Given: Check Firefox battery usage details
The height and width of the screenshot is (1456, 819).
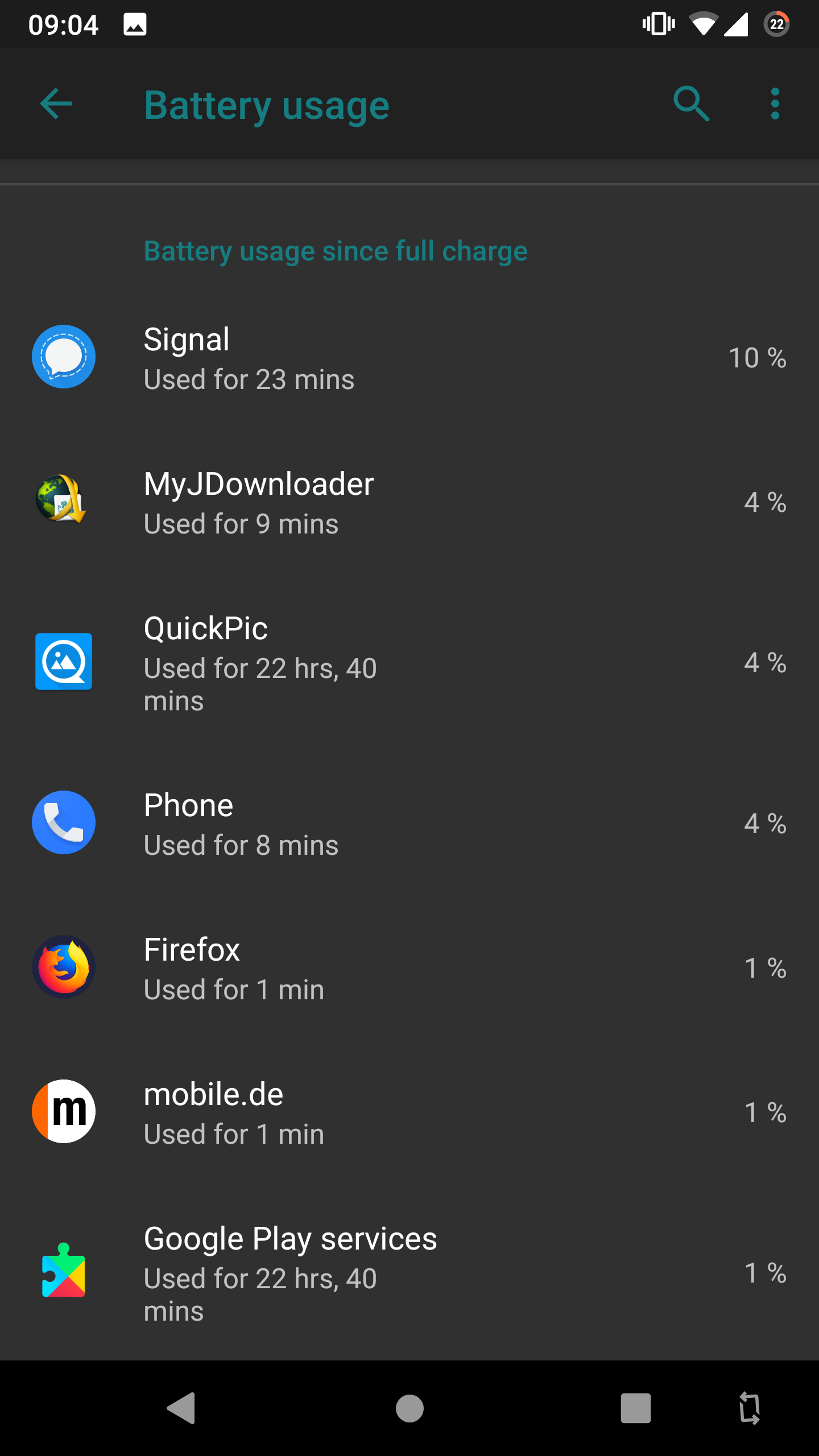Looking at the screenshot, I should [409, 967].
